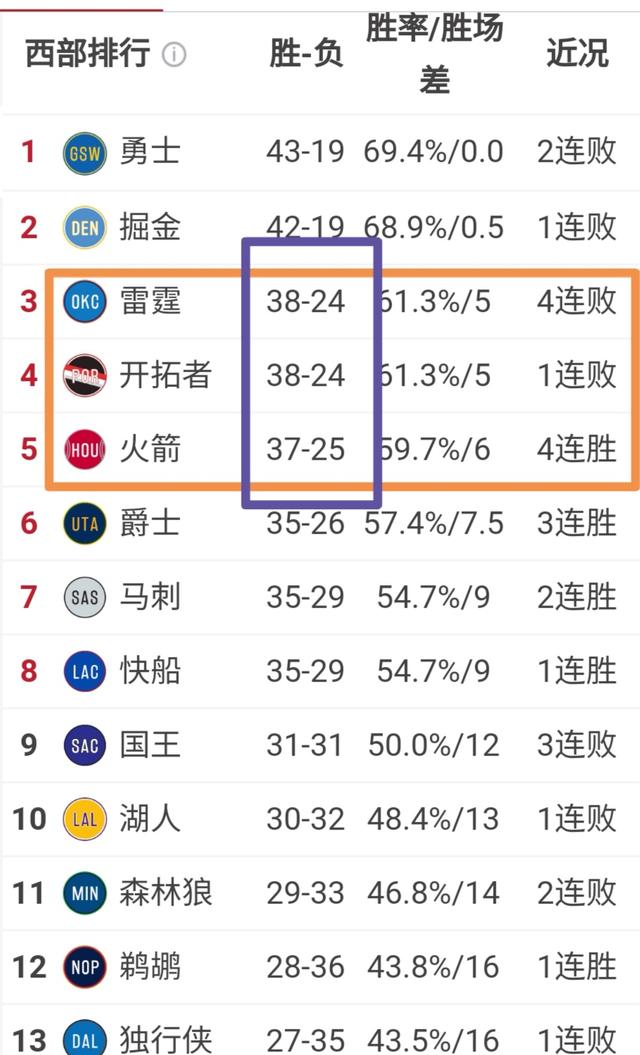Select the 马刺 team row
640x1055 pixels.
point(320,597)
